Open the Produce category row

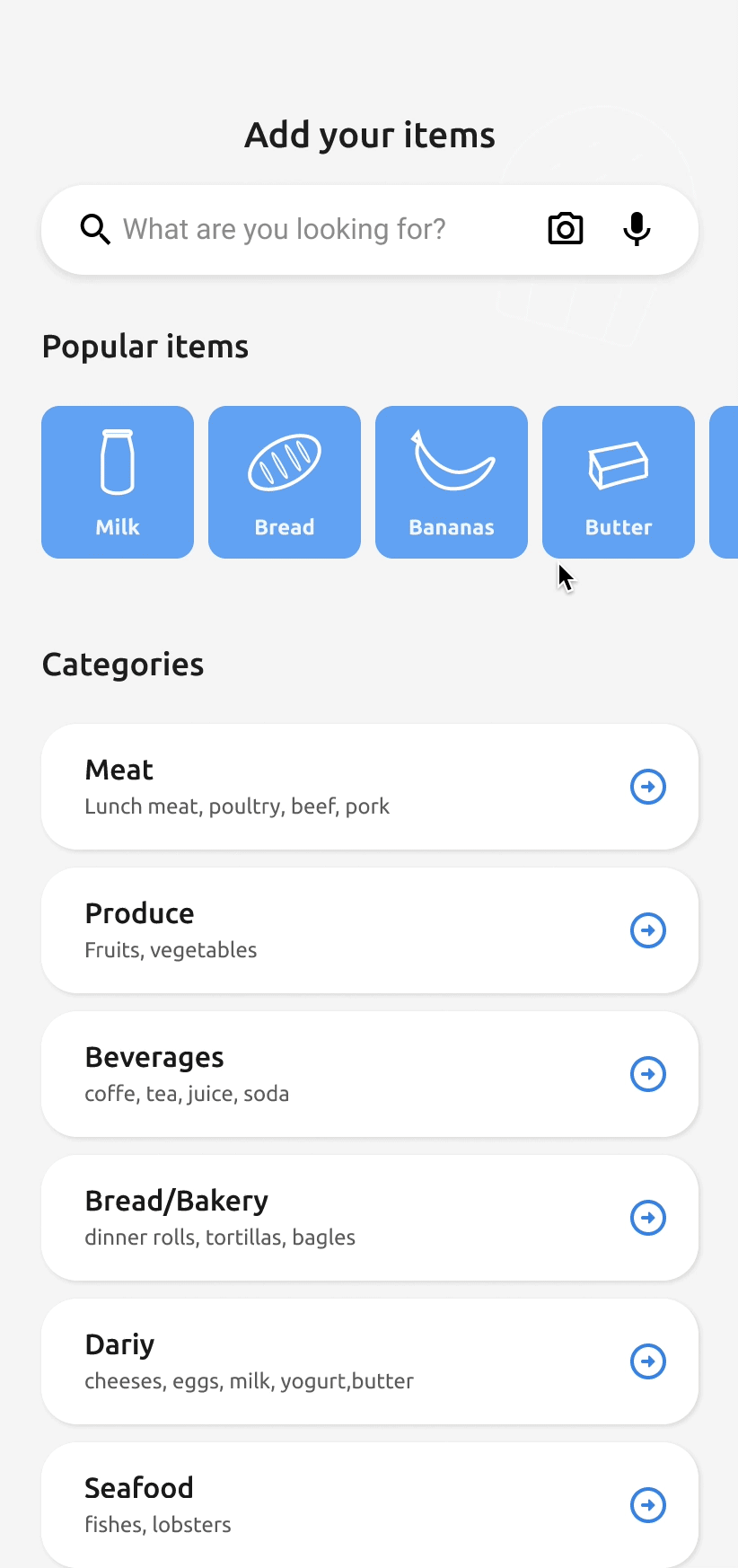click(x=370, y=930)
